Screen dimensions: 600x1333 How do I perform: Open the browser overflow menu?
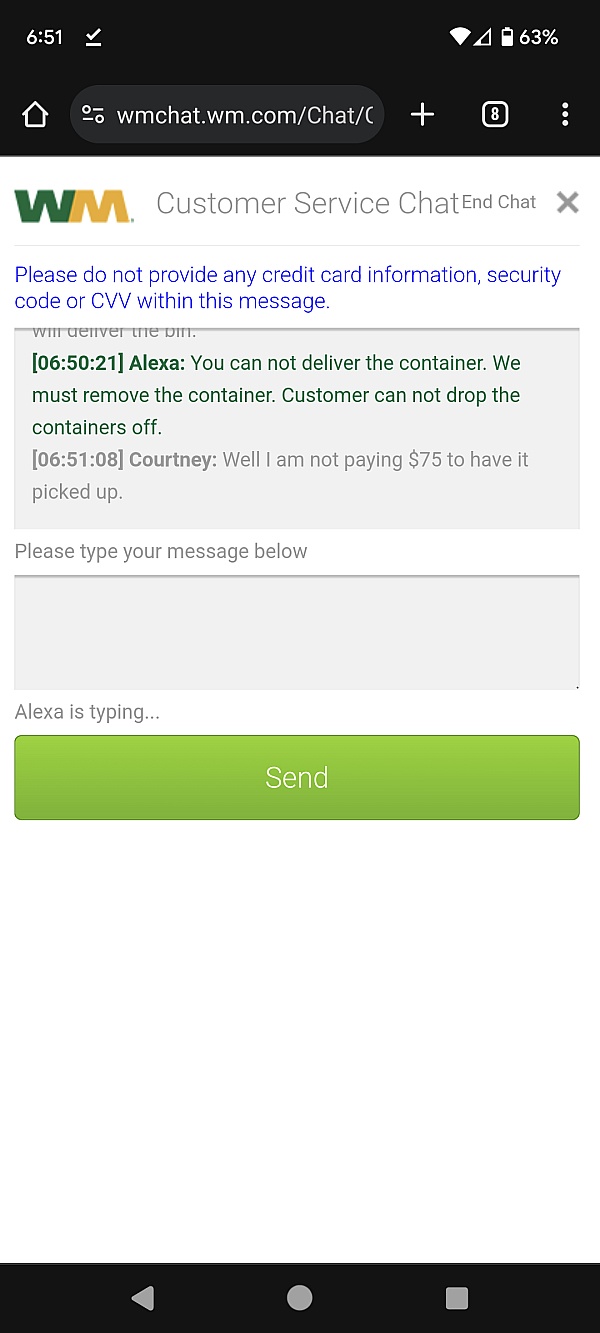point(565,115)
